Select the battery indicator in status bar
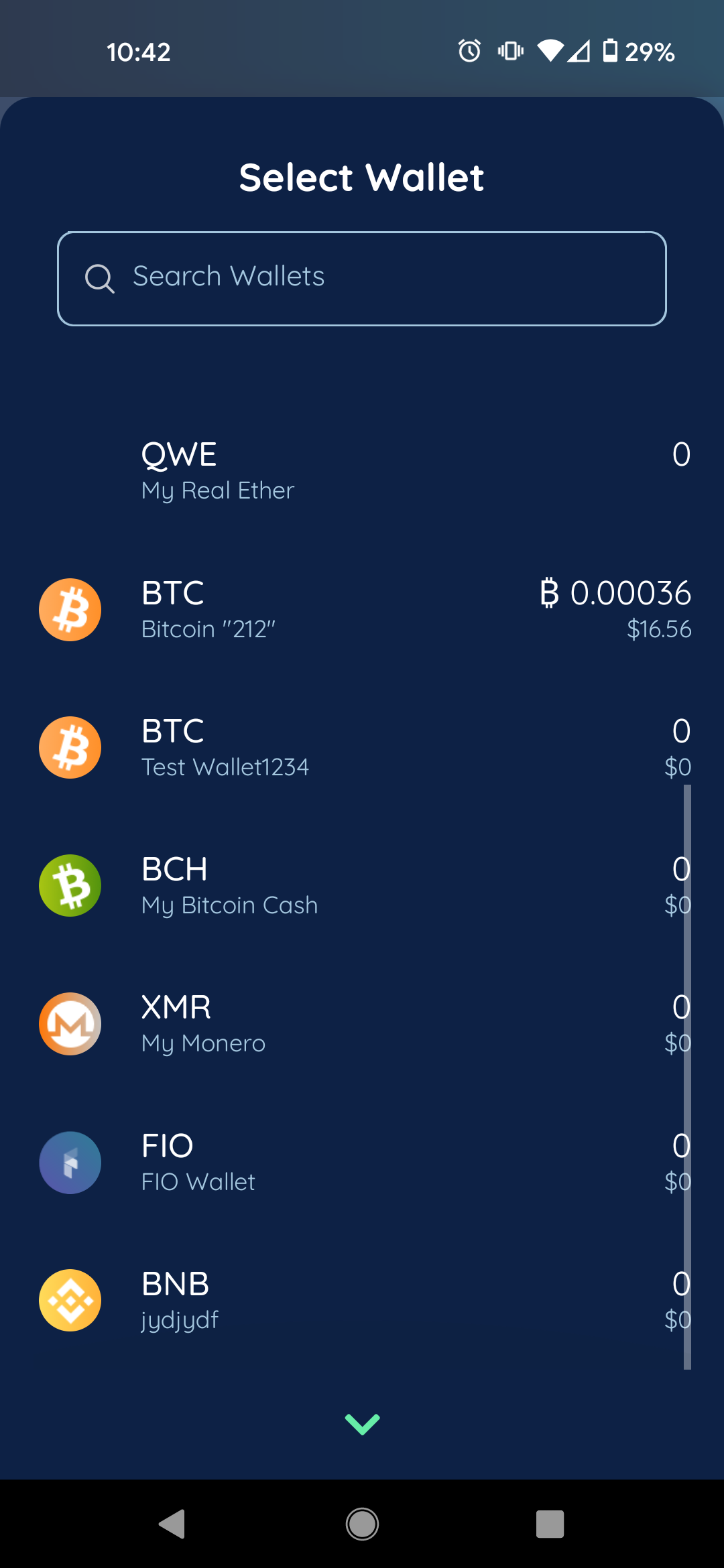The height and width of the screenshot is (1568, 724). tap(611, 50)
